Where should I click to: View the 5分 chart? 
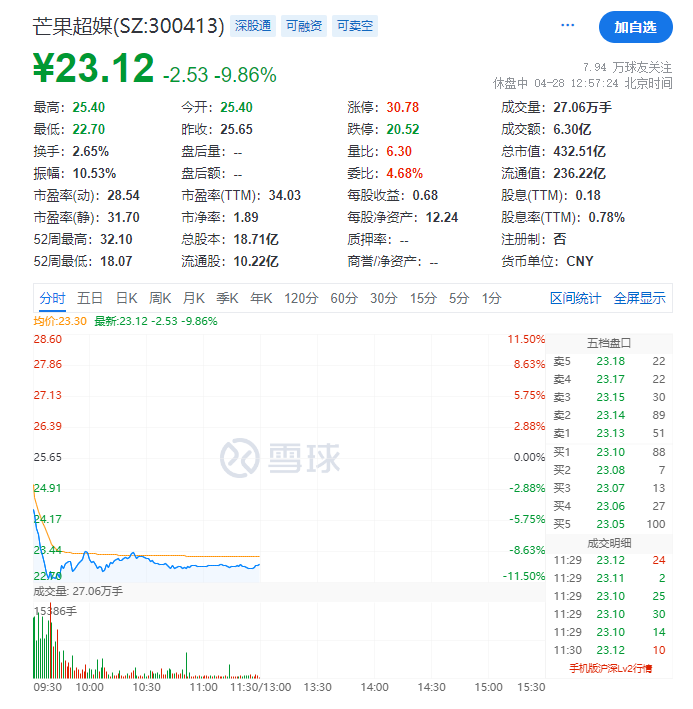coord(458,298)
